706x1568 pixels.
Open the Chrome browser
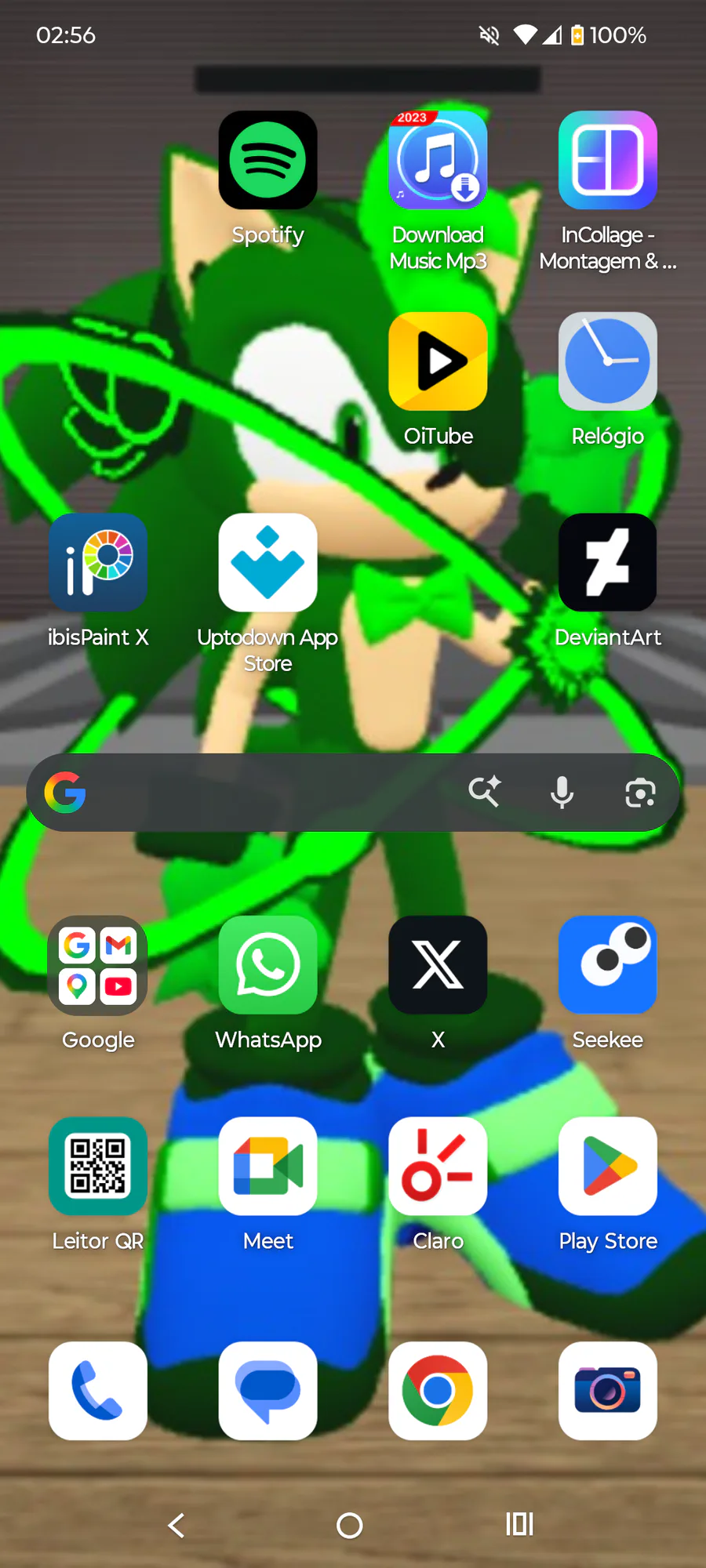coord(438,1391)
